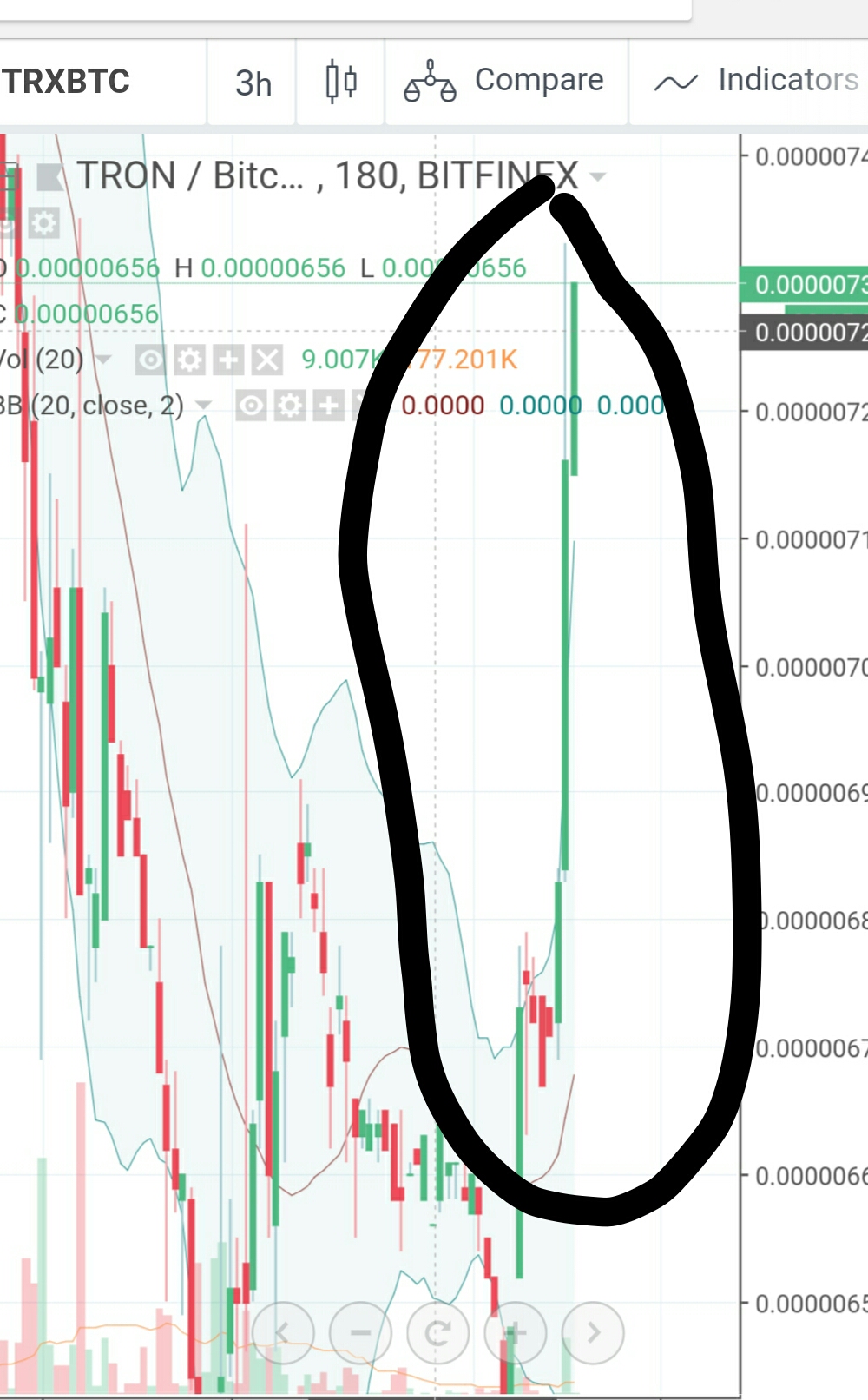This screenshot has width=868, height=1400.
Task: Change the 3h chart interval
Action: [253, 83]
